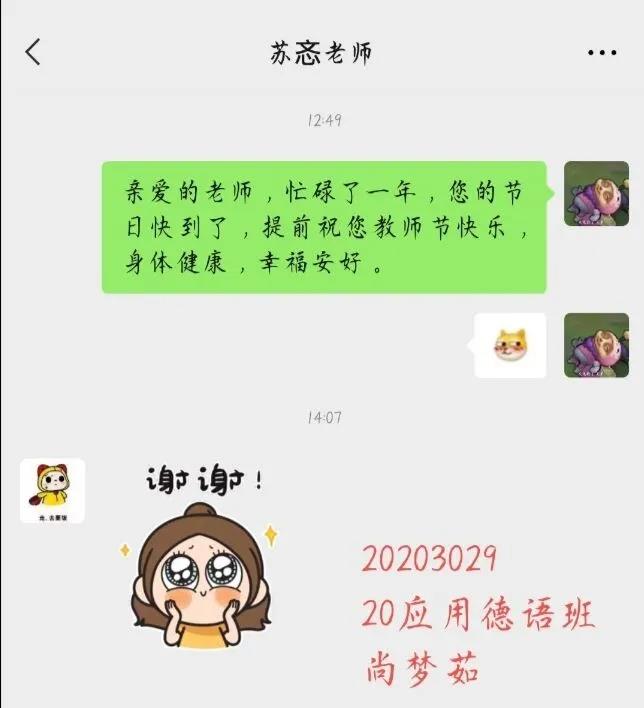Go back from the 苏忞老师 chat
The height and width of the screenshot is (708, 644).
coord(34,52)
